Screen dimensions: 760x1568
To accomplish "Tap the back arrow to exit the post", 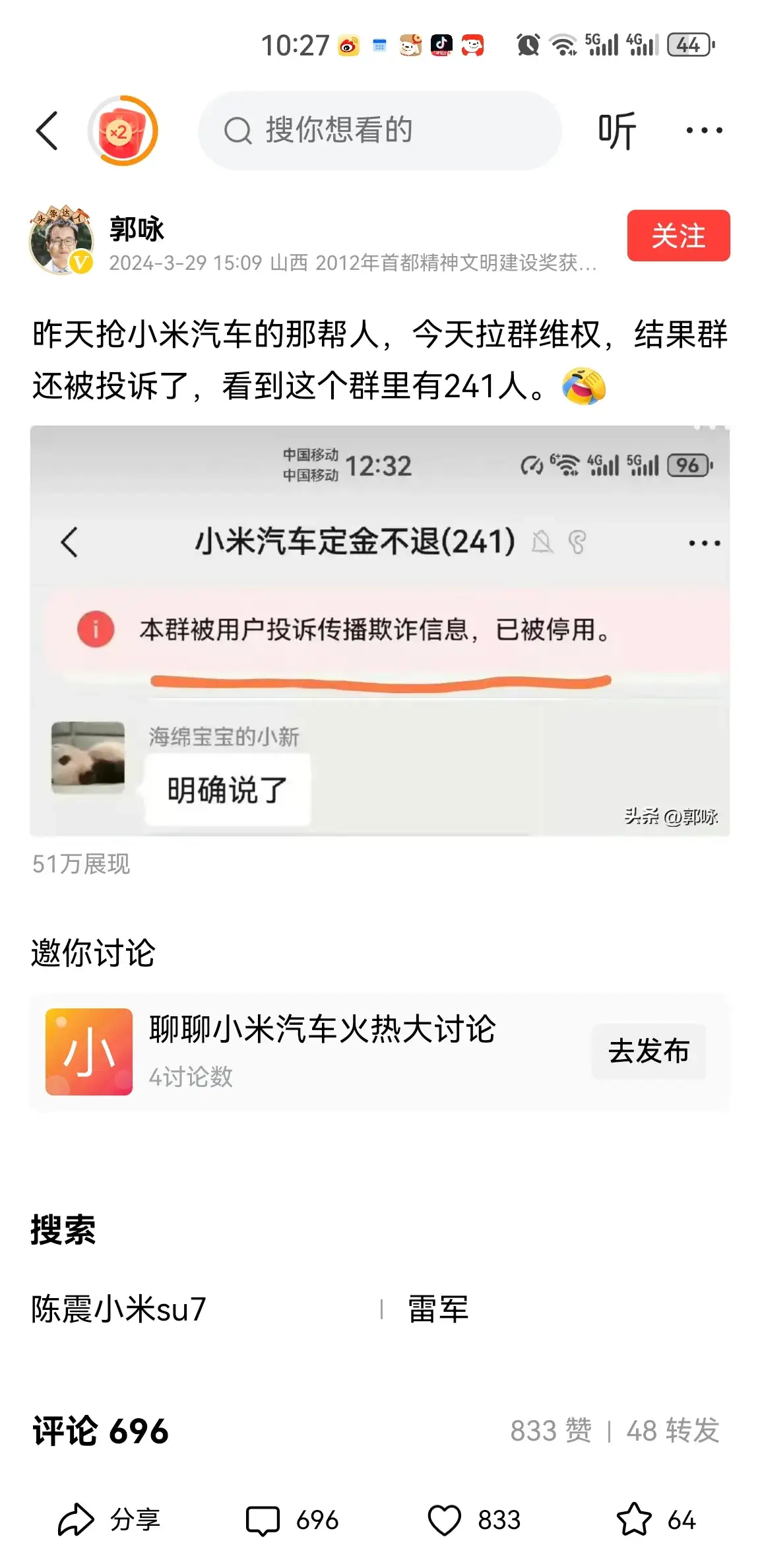I will click(47, 129).
